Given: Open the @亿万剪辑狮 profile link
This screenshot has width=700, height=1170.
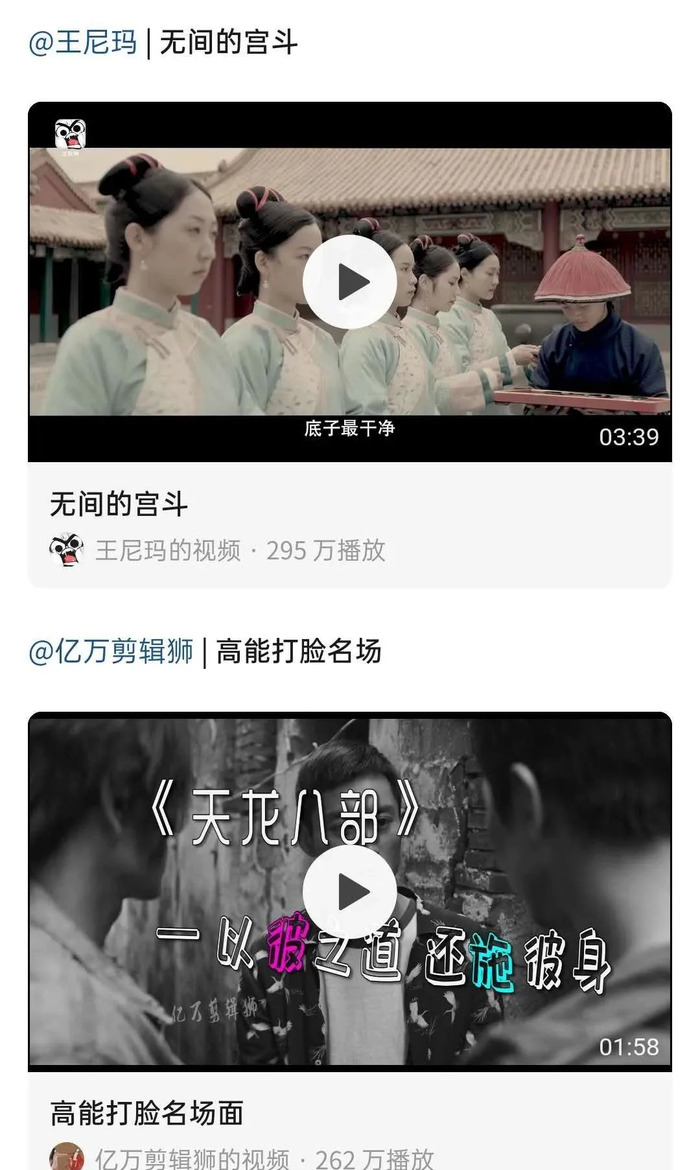Looking at the screenshot, I should 111,652.
